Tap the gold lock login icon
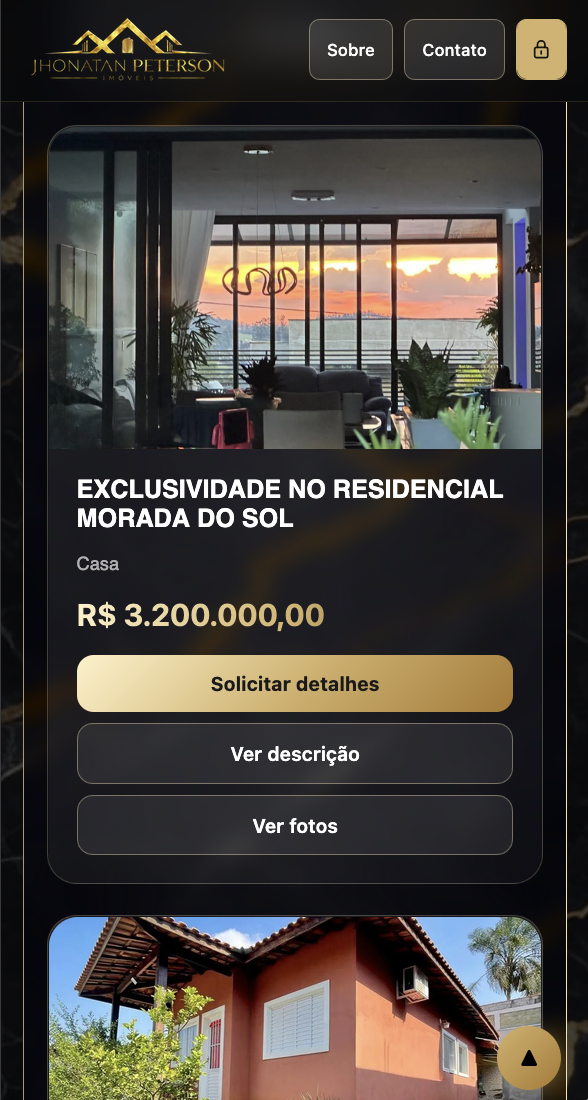 541,50
